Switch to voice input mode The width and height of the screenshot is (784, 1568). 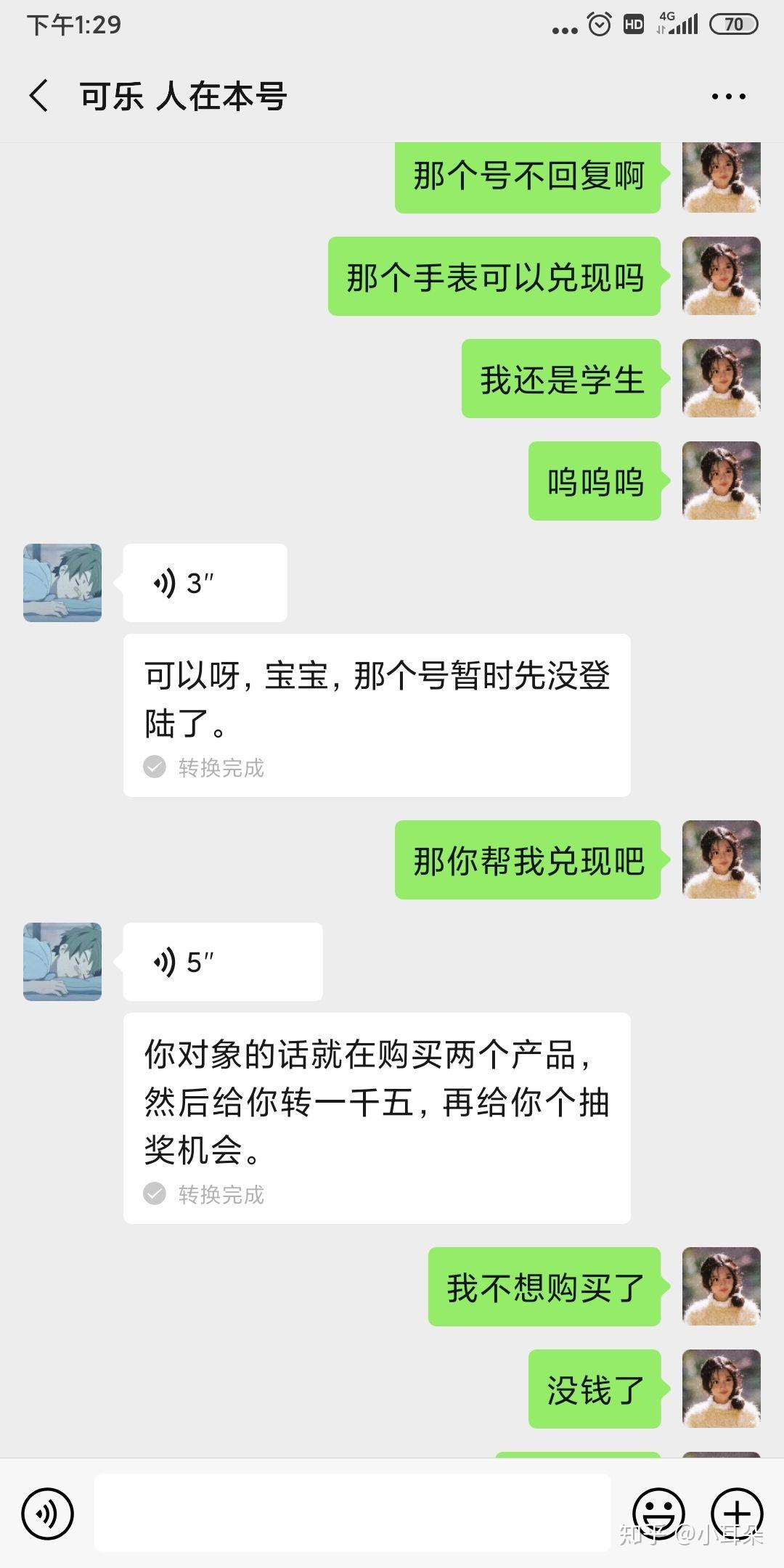48,1514
